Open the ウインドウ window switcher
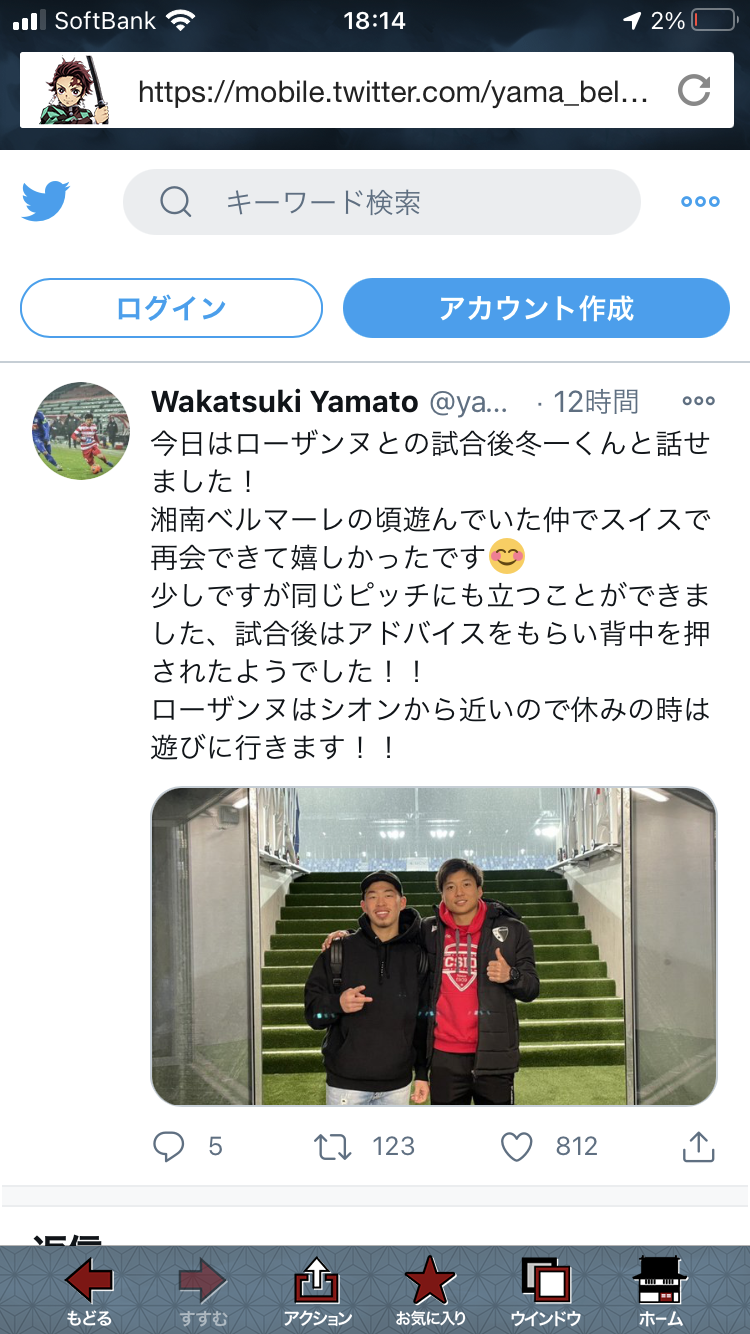Image resolution: width=750 pixels, height=1334 pixels. 546,1290
